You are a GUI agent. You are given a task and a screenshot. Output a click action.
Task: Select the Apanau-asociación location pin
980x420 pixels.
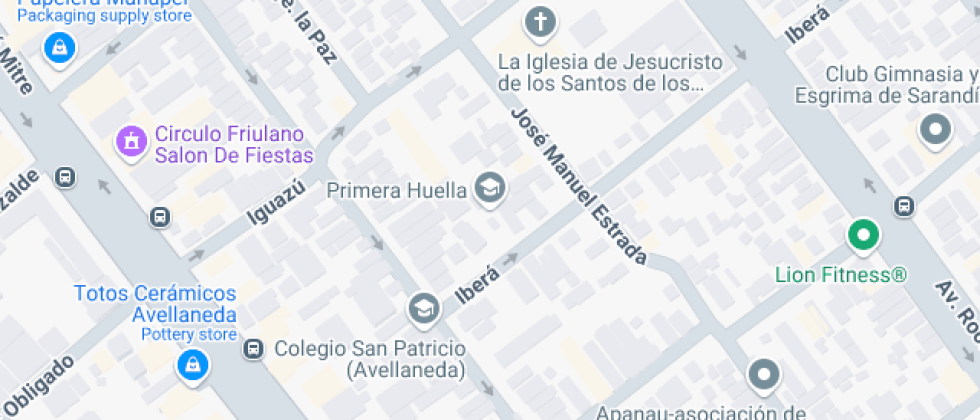(x=765, y=375)
